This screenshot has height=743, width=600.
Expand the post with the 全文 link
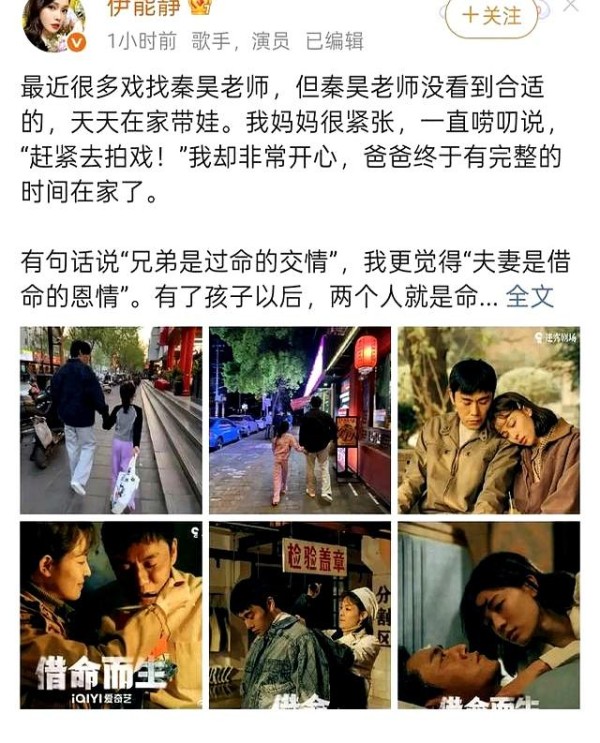[x=529, y=296]
